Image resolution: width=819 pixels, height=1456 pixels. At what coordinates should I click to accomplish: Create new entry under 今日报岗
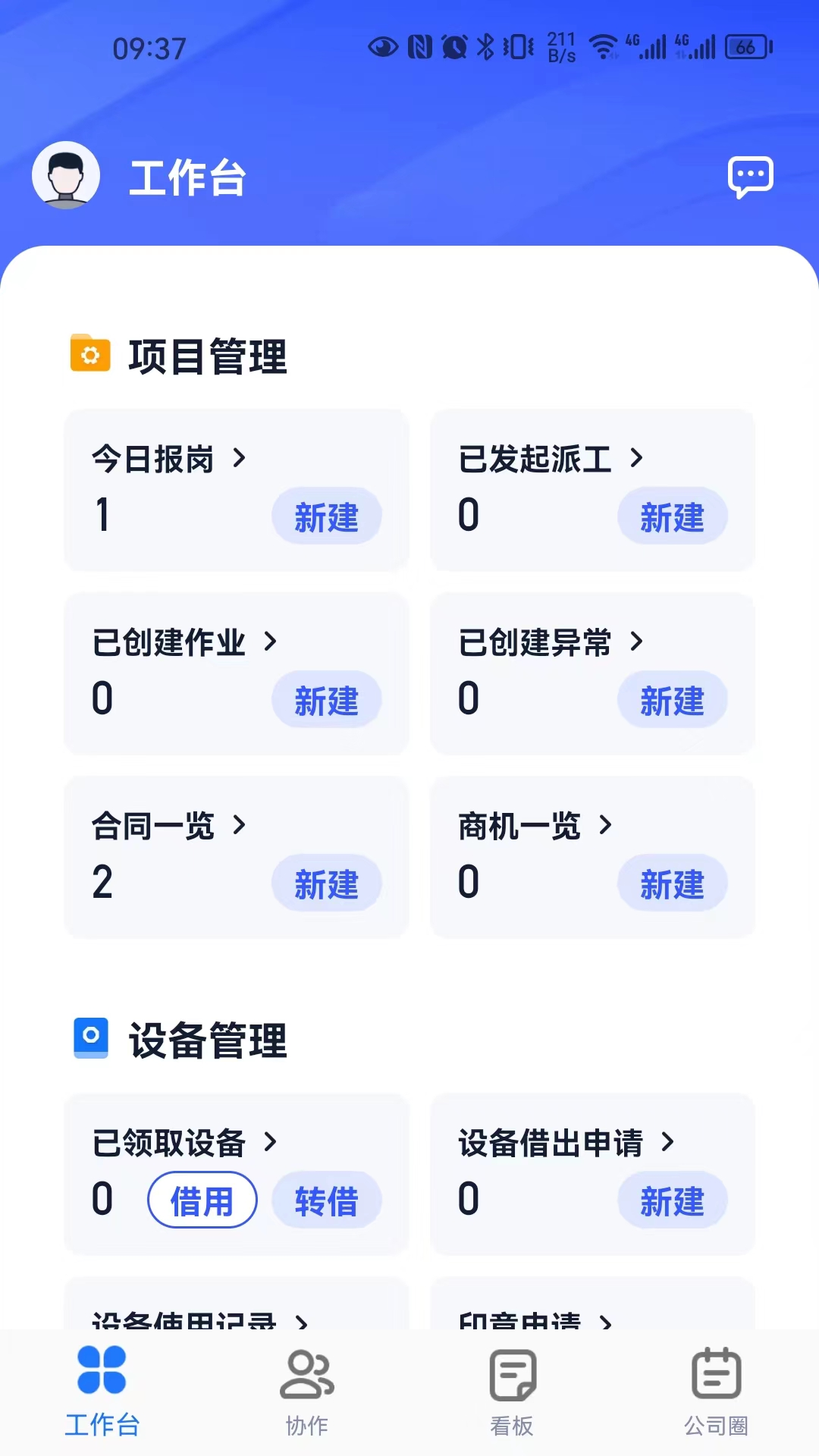click(326, 516)
